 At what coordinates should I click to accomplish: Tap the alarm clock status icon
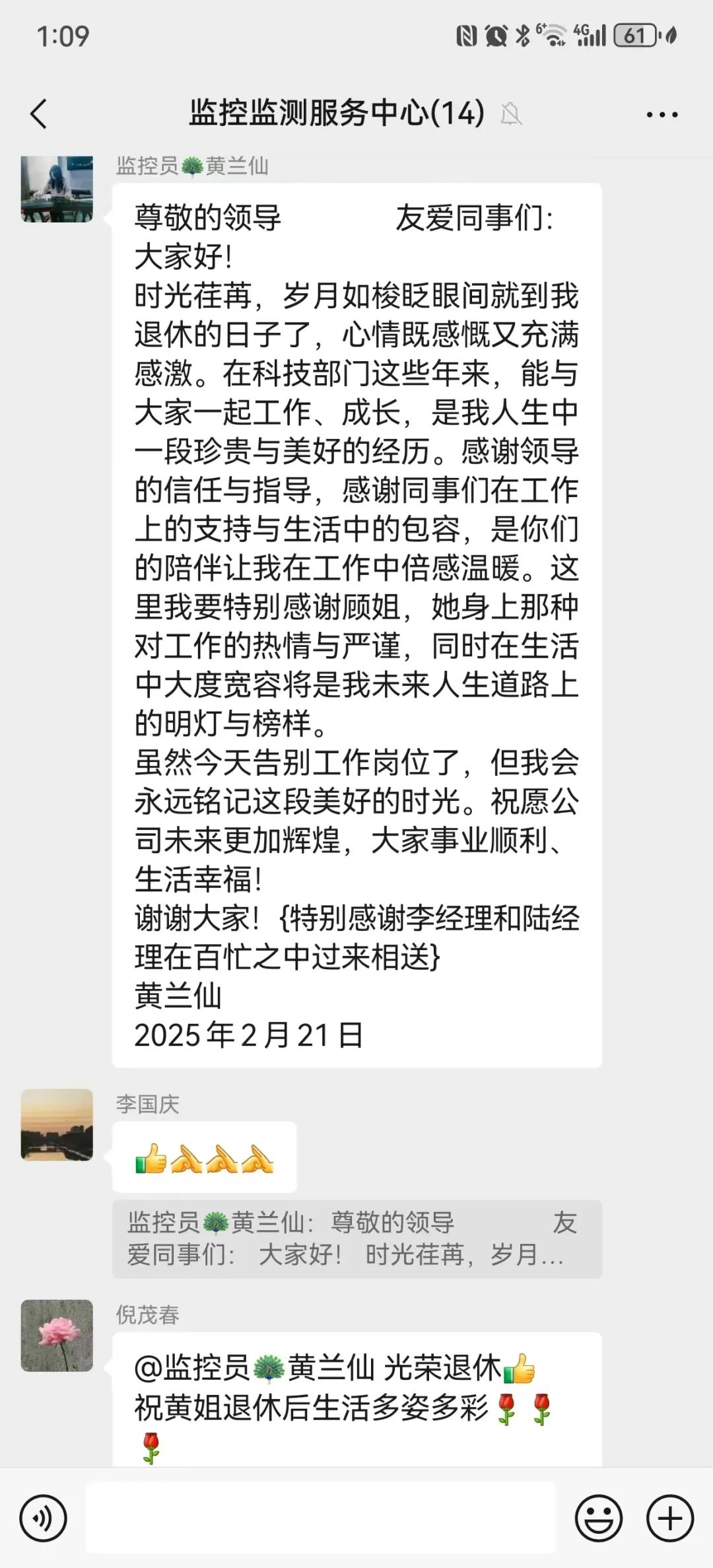(x=497, y=36)
